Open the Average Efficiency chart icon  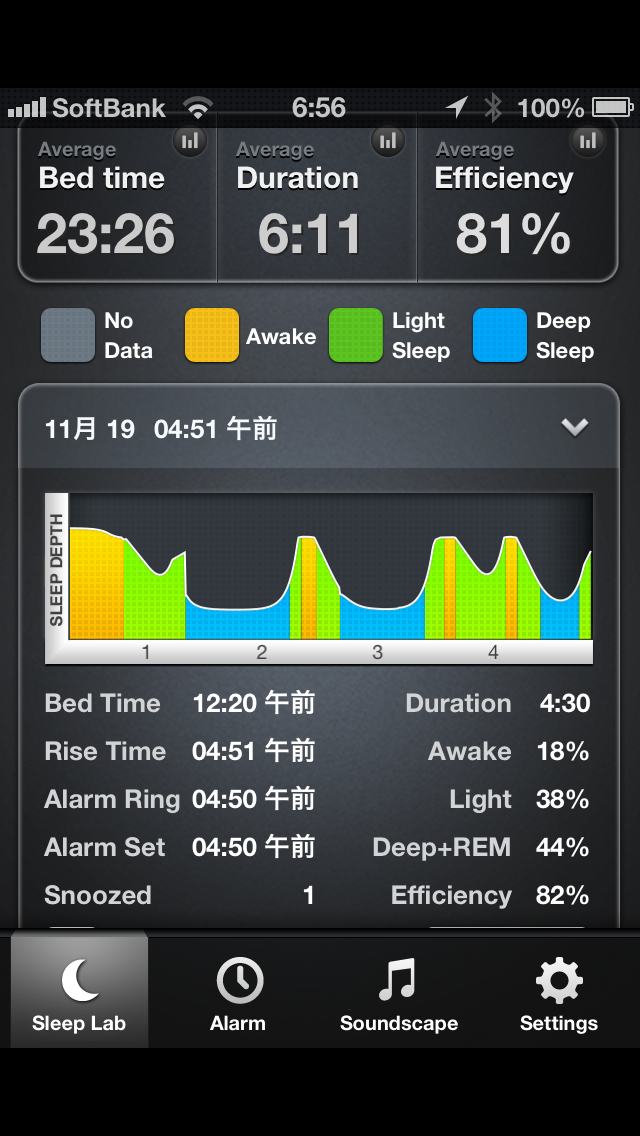click(x=588, y=141)
